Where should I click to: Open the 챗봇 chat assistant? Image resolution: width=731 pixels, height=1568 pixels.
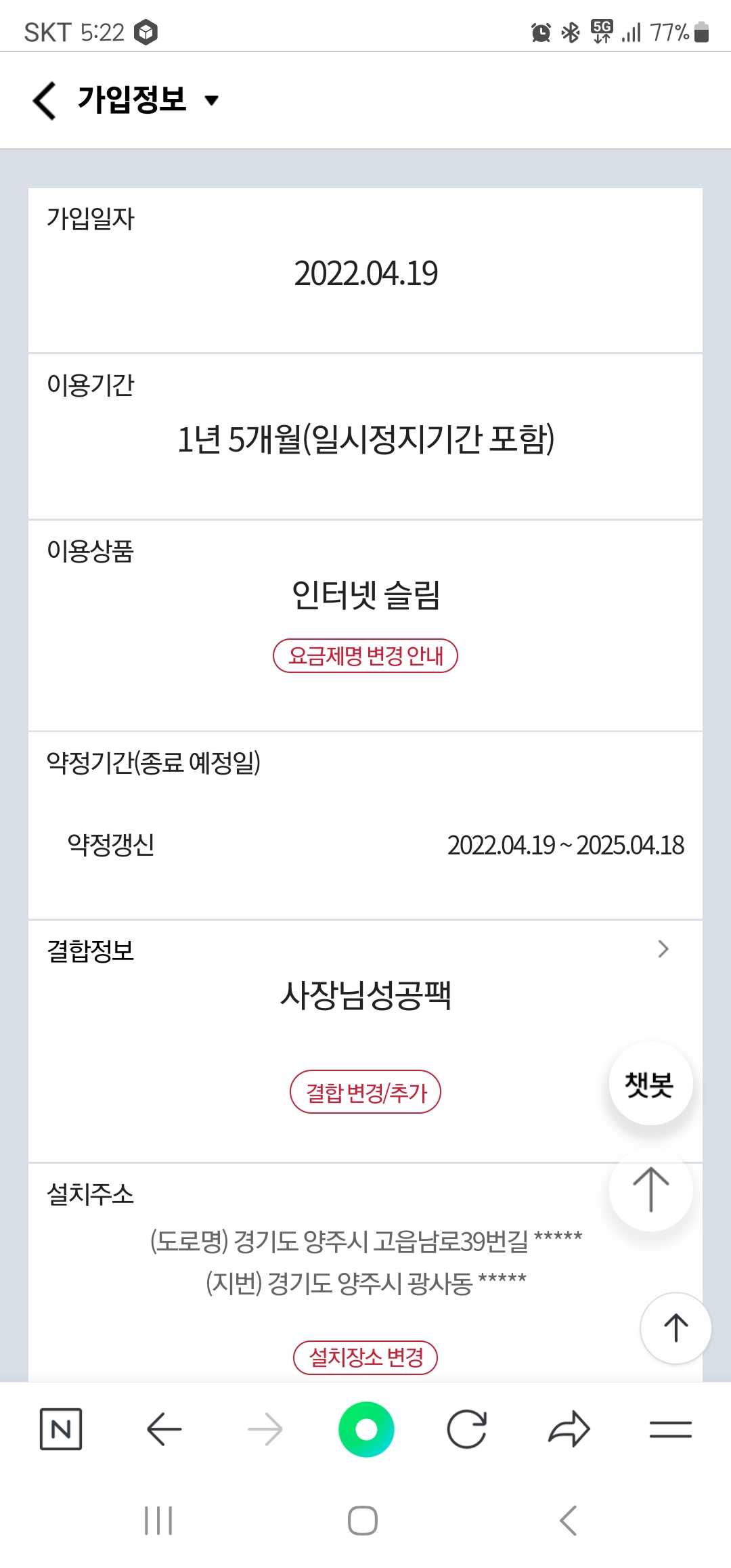[x=650, y=1084]
